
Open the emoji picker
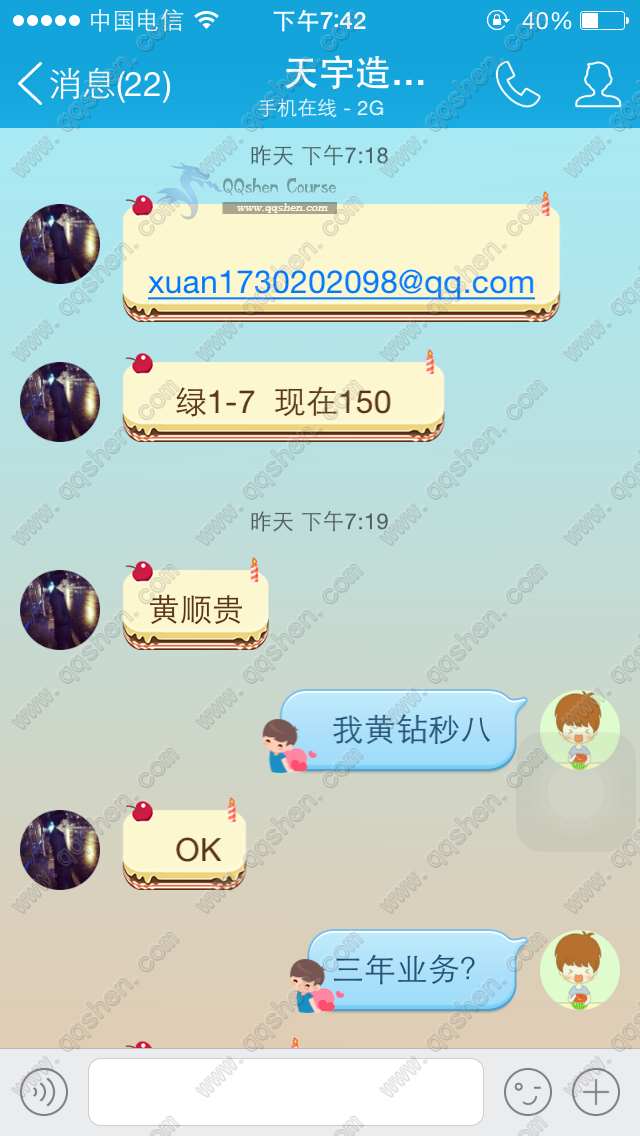527,1092
